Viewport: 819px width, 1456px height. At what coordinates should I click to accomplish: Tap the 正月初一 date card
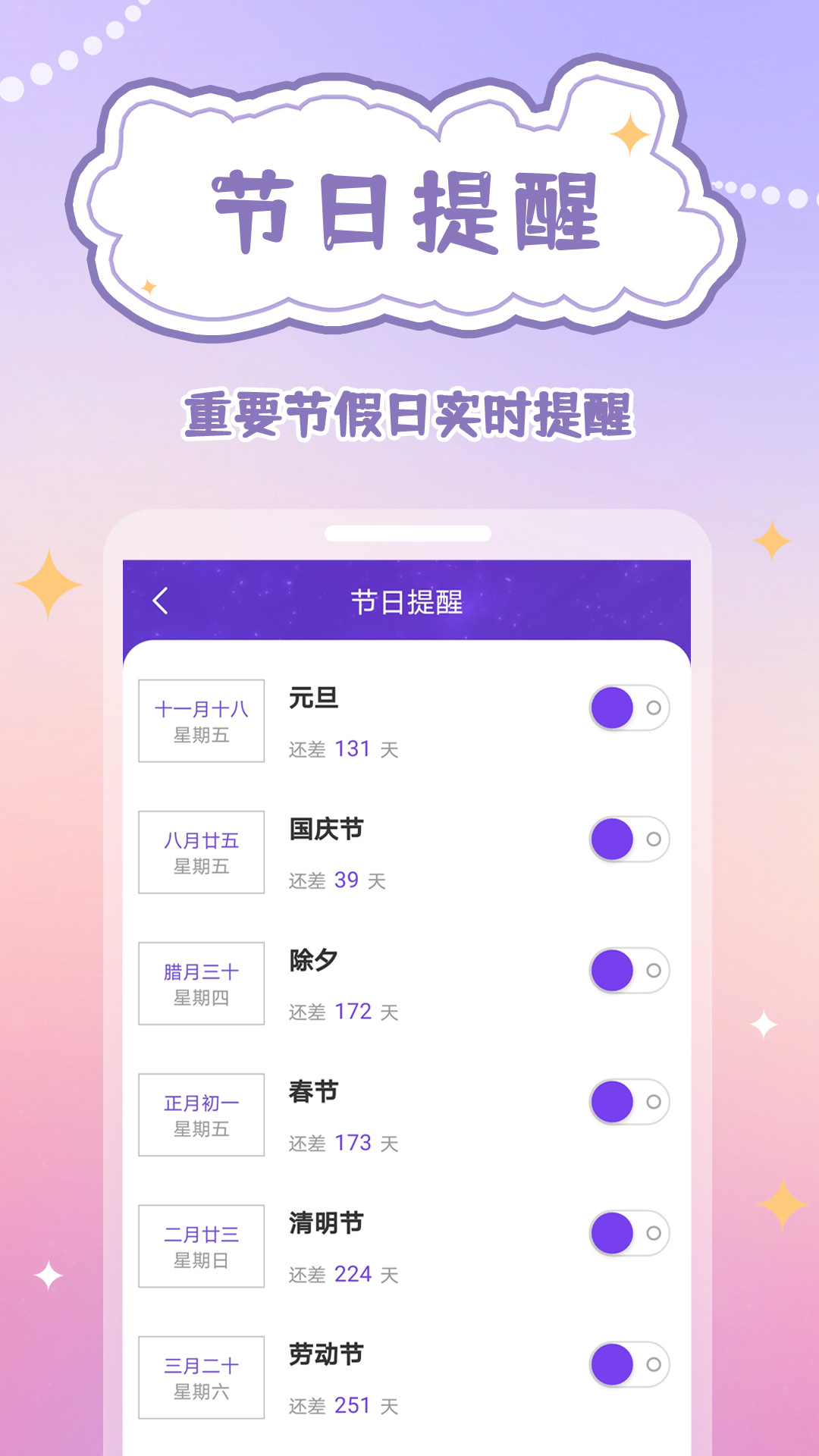pyautogui.click(x=200, y=1115)
